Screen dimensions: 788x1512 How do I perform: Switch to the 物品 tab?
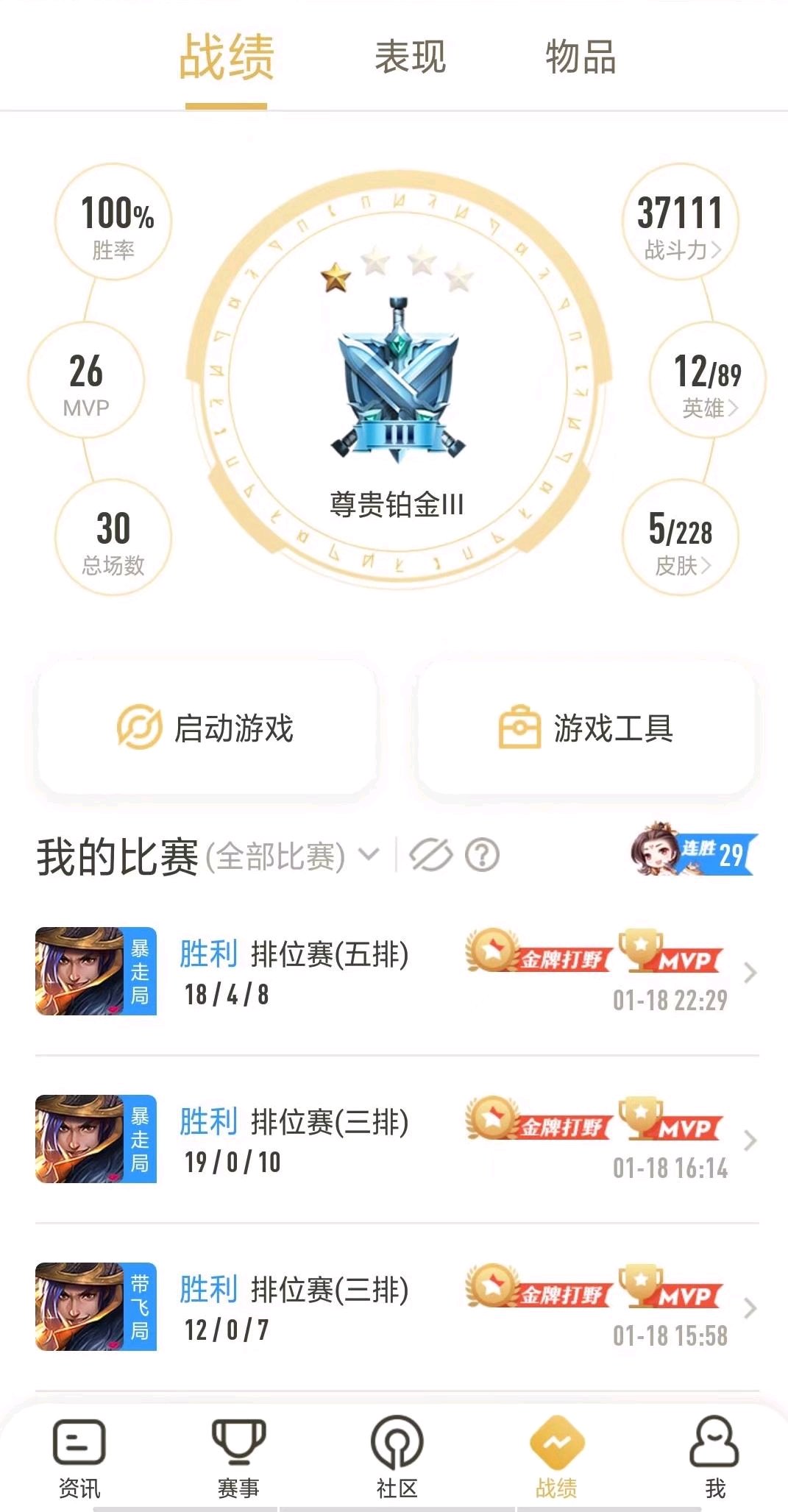(581, 57)
